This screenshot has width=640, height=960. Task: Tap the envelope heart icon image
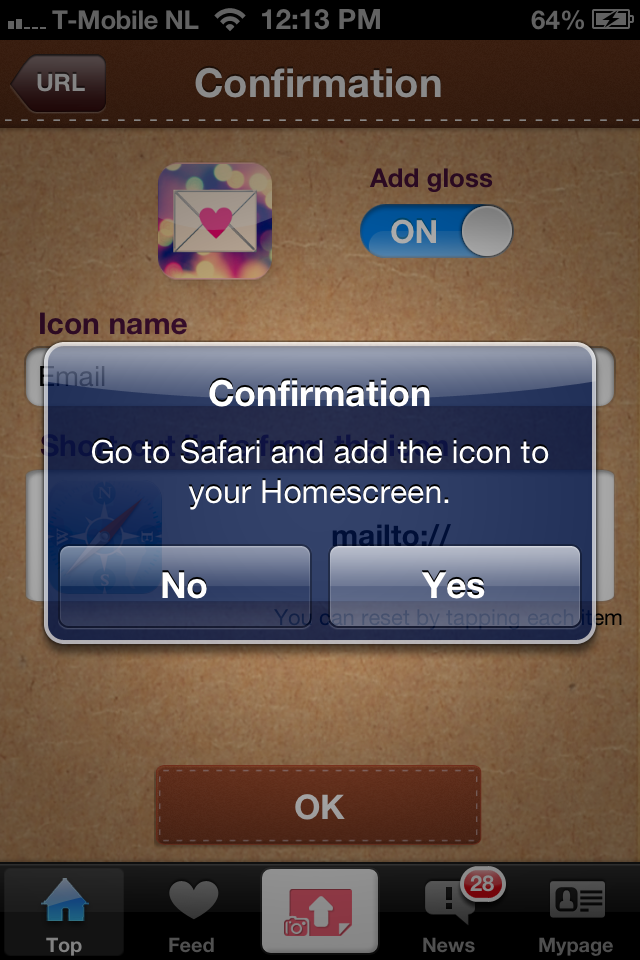pyautogui.click(x=215, y=221)
